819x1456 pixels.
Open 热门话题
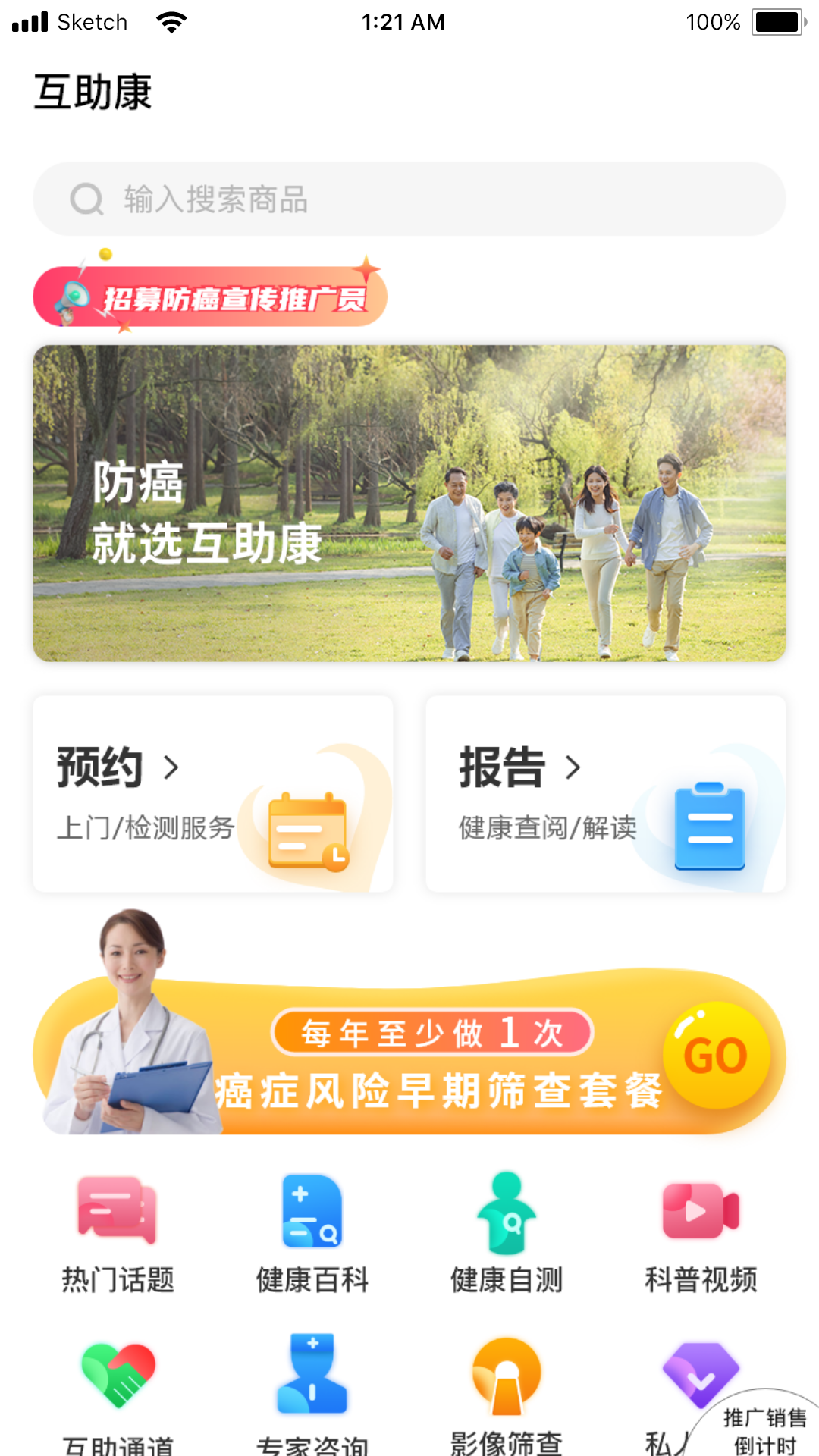[118, 1232]
